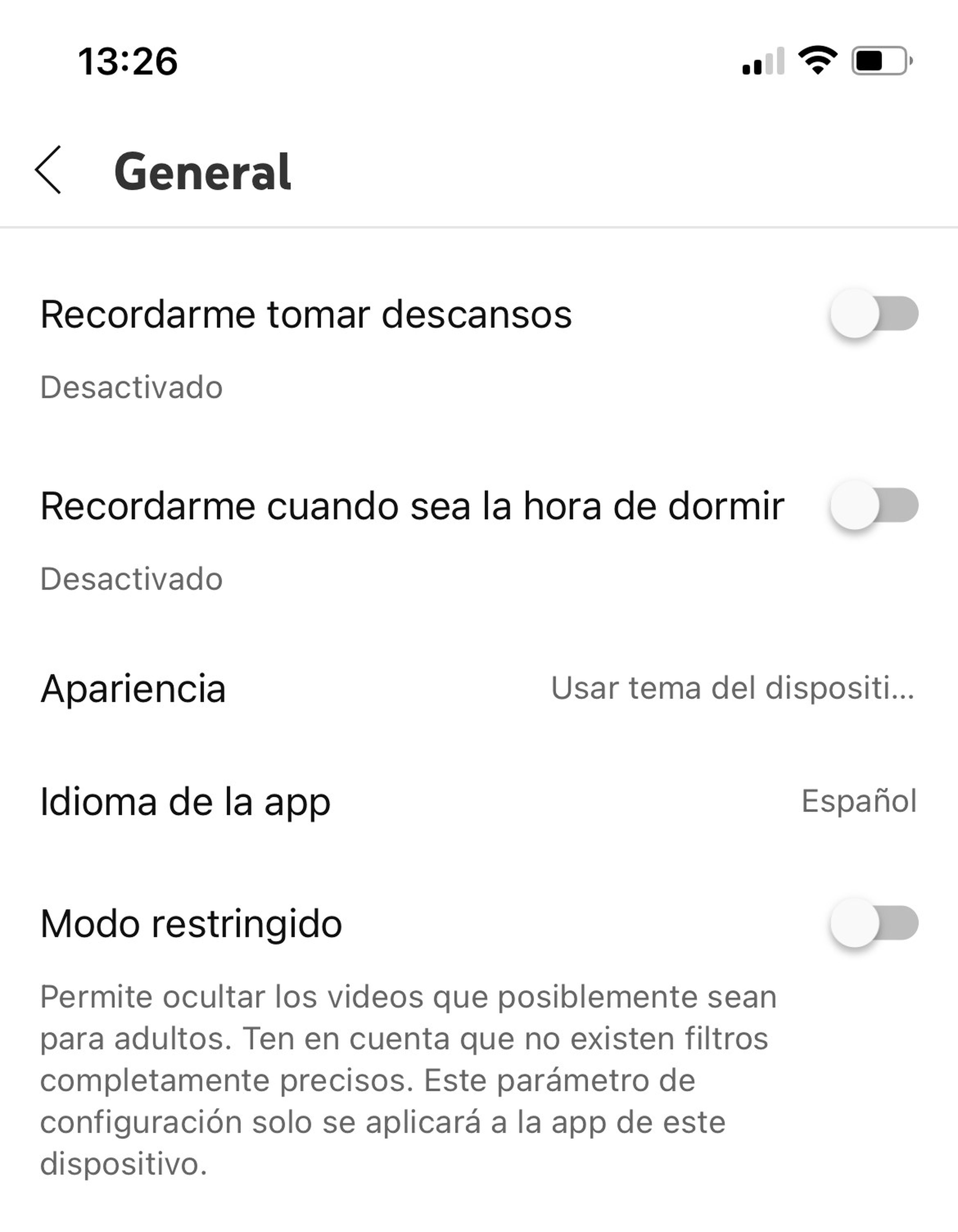Go back from General settings
Image resolution: width=958 pixels, height=1232 pixels.
pos(48,170)
